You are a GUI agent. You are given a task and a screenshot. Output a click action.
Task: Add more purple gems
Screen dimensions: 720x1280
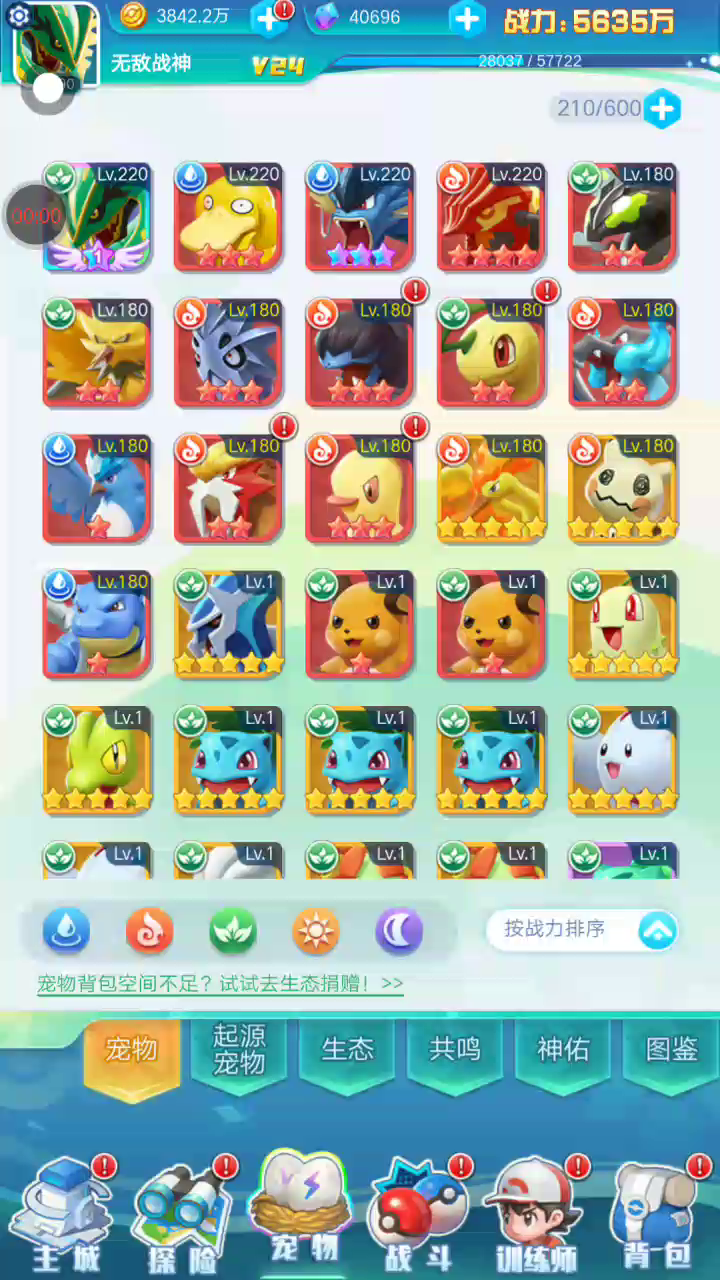click(467, 18)
